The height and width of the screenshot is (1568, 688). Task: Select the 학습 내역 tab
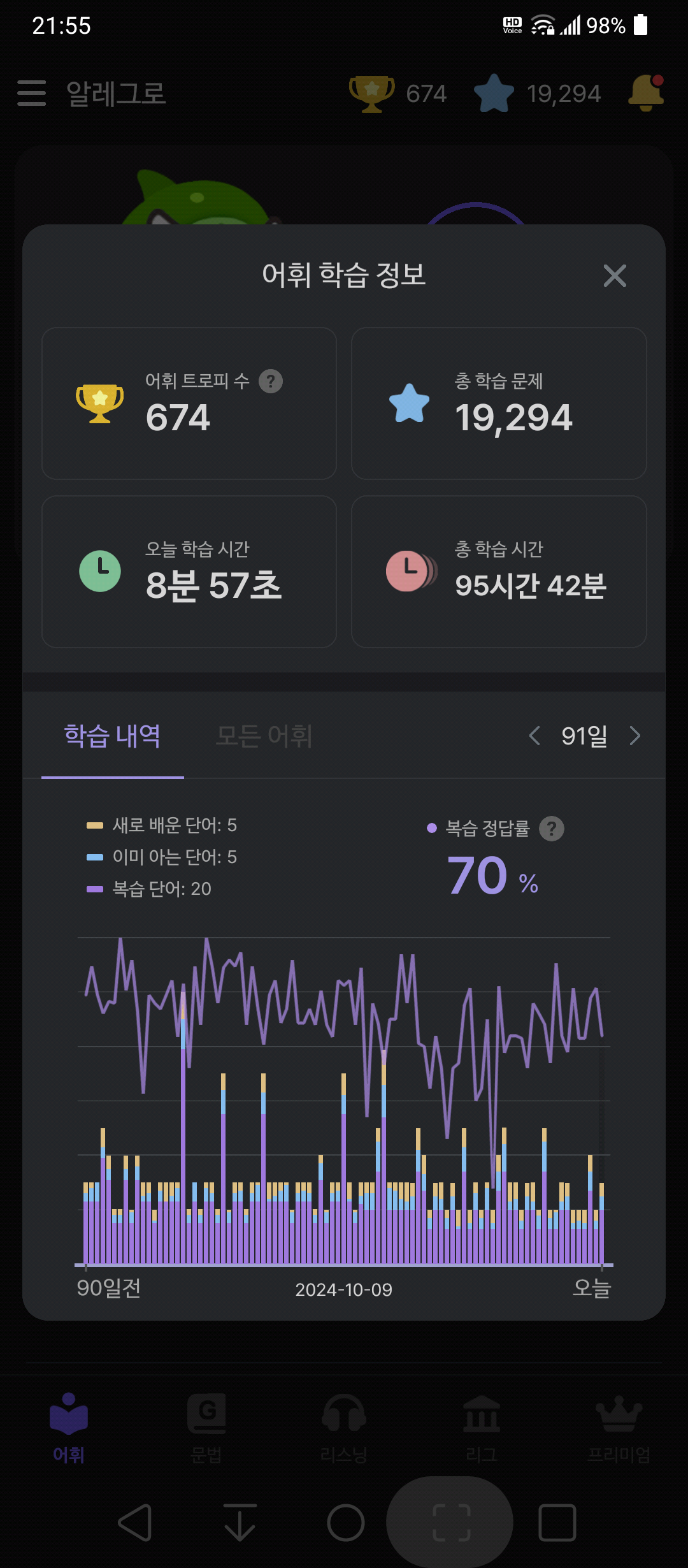(x=113, y=736)
